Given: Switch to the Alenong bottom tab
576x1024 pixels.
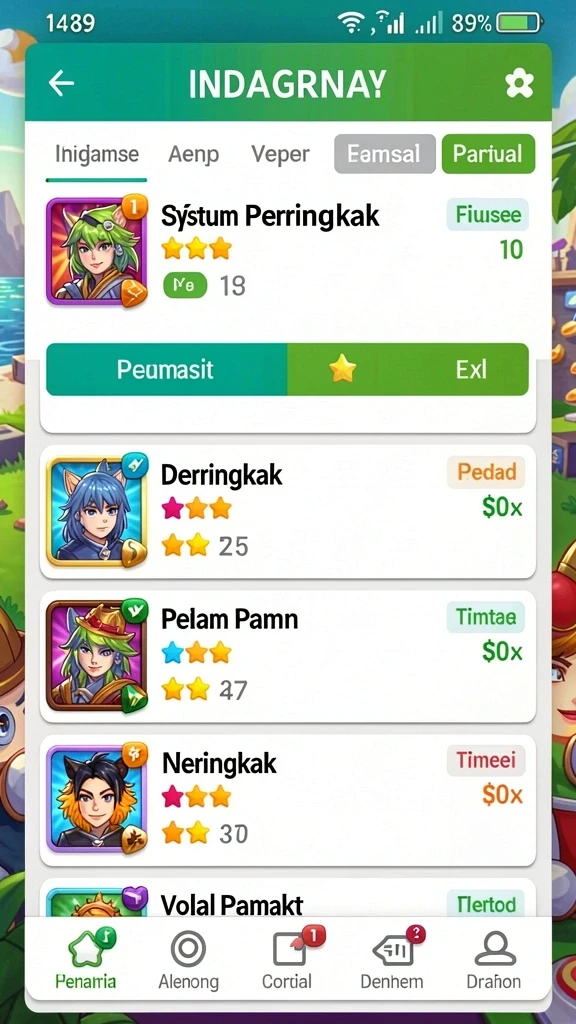Looking at the screenshot, I should (188, 959).
